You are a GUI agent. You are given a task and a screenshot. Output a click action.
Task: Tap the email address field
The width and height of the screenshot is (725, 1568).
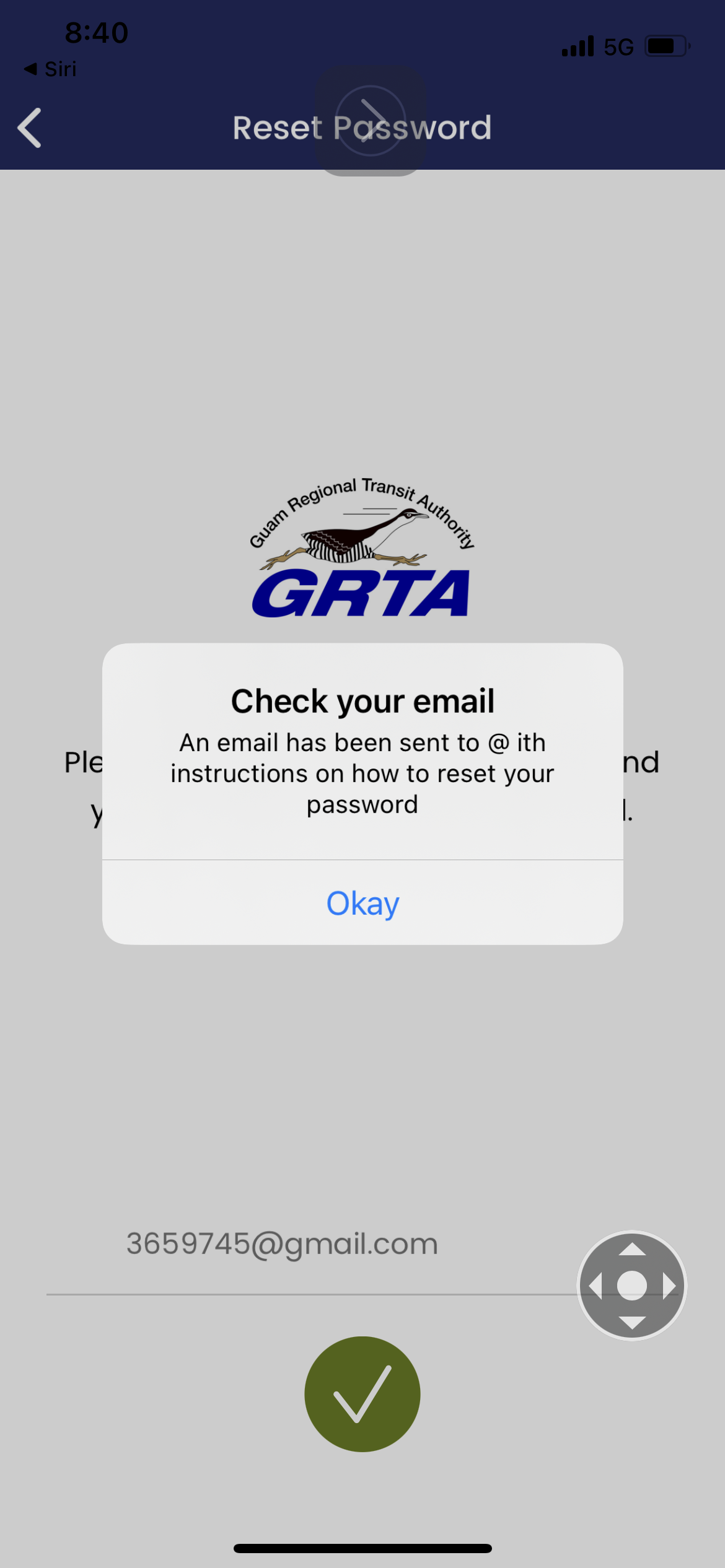click(x=282, y=1245)
